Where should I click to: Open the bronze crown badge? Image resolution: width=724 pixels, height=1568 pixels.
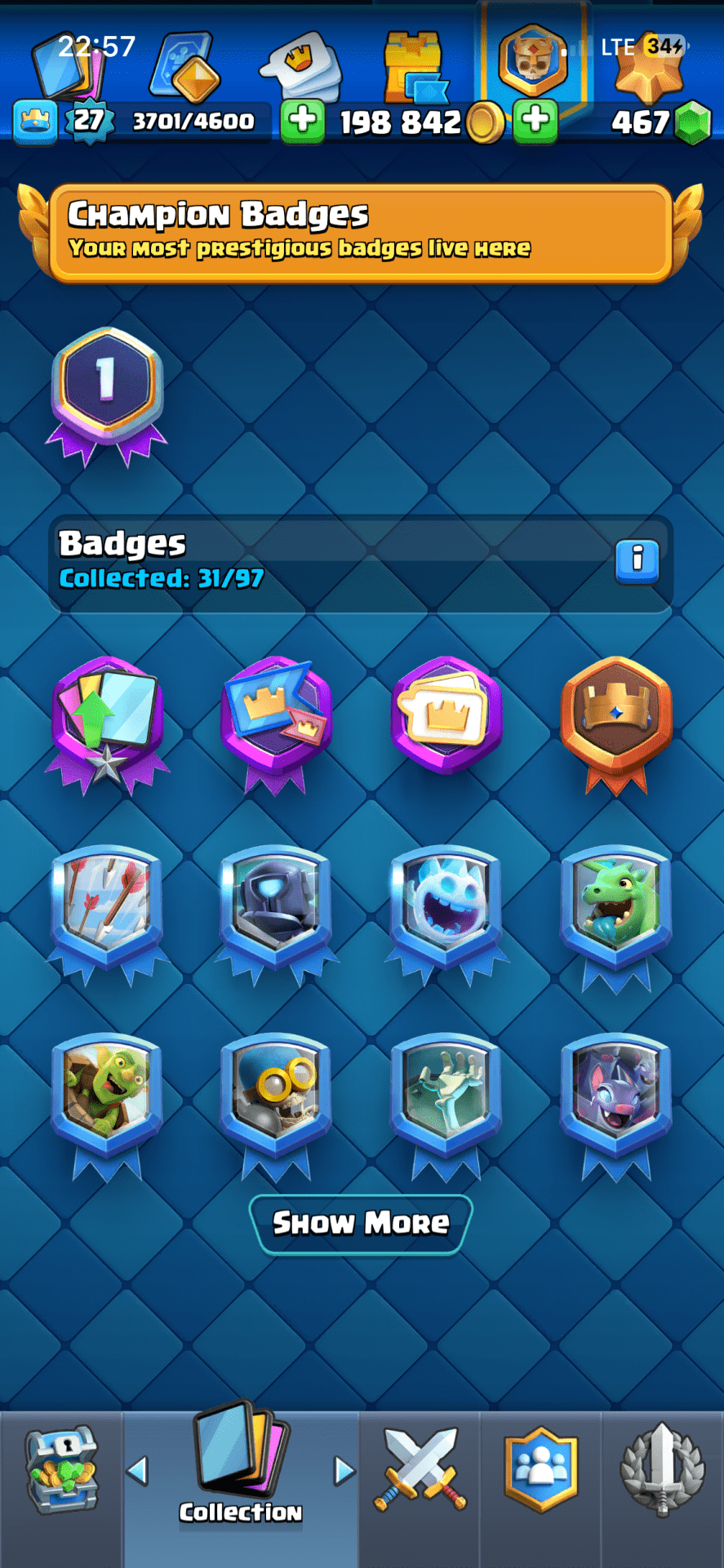pos(616,719)
